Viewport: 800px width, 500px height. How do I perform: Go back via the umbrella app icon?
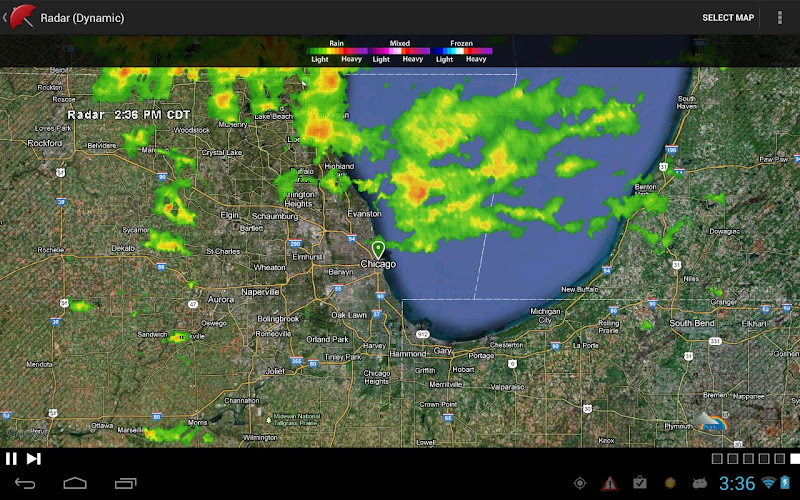(x=20, y=17)
